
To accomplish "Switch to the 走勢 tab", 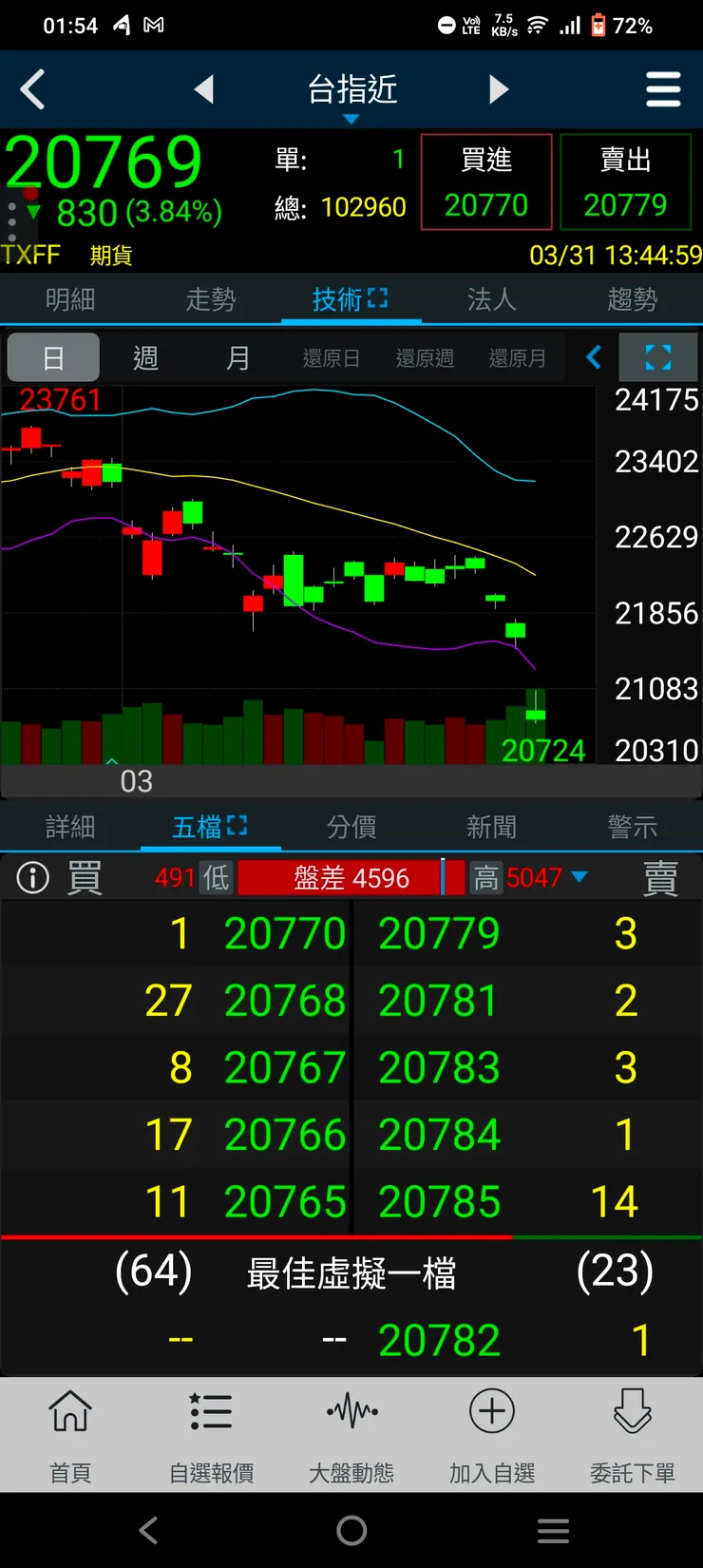I will point(210,300).
